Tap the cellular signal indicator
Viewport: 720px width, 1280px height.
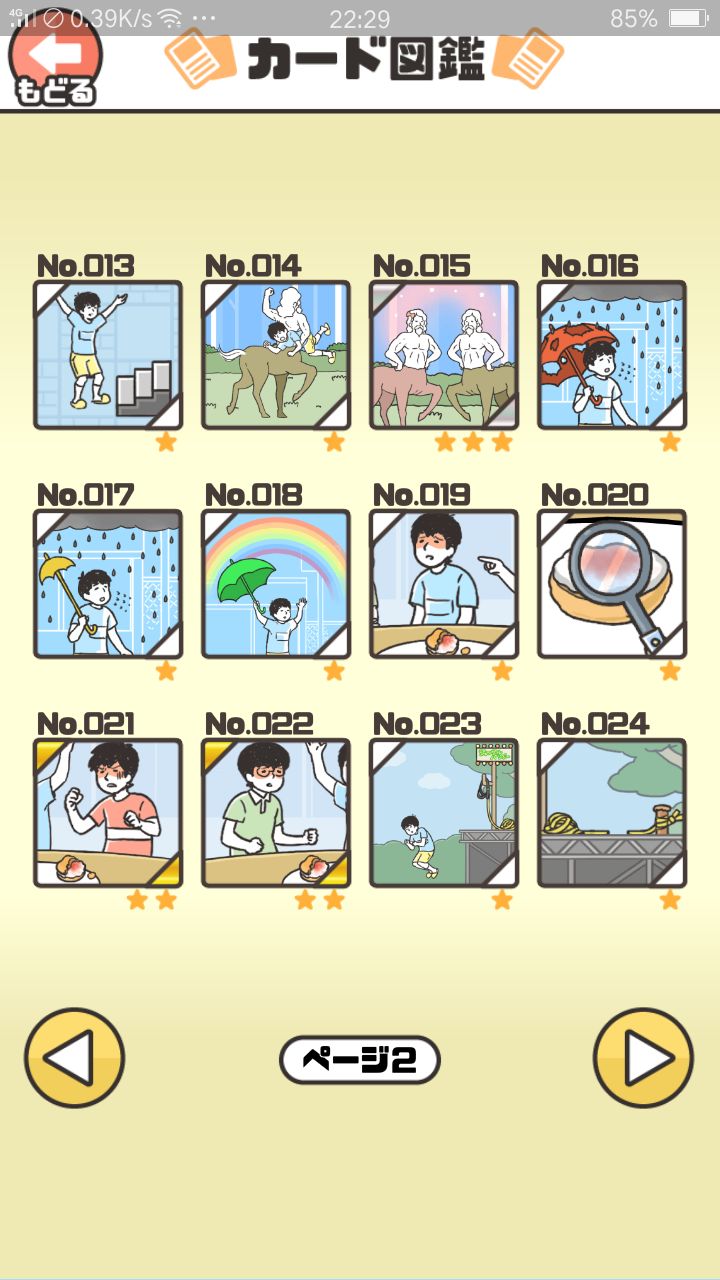pyautogui.click(x=20, y=16)
